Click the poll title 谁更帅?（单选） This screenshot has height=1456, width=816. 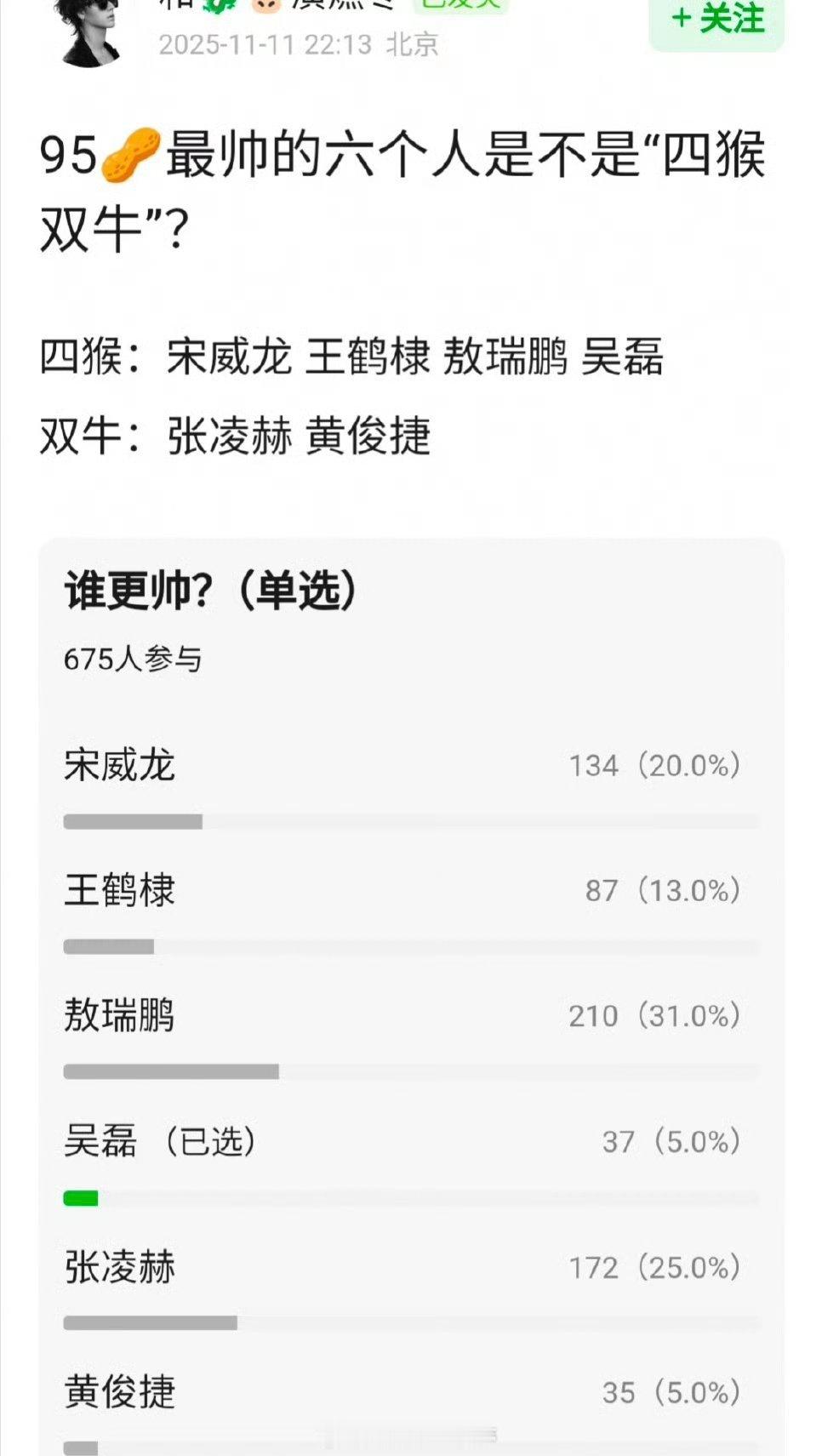(211, 590)
